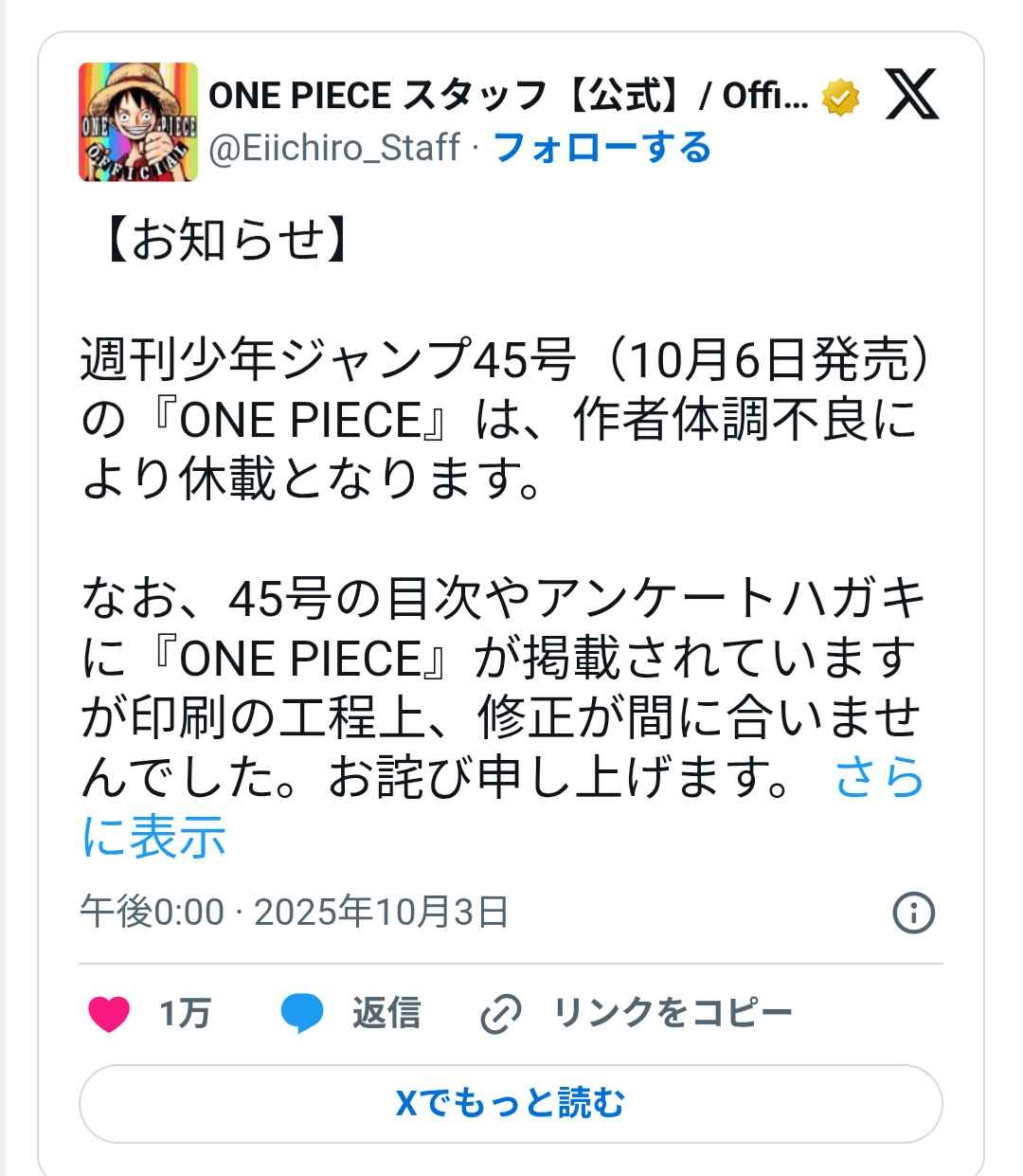The image size is (1023, 1176).
Task: Open the X logo icon
Action: (911, 95)
